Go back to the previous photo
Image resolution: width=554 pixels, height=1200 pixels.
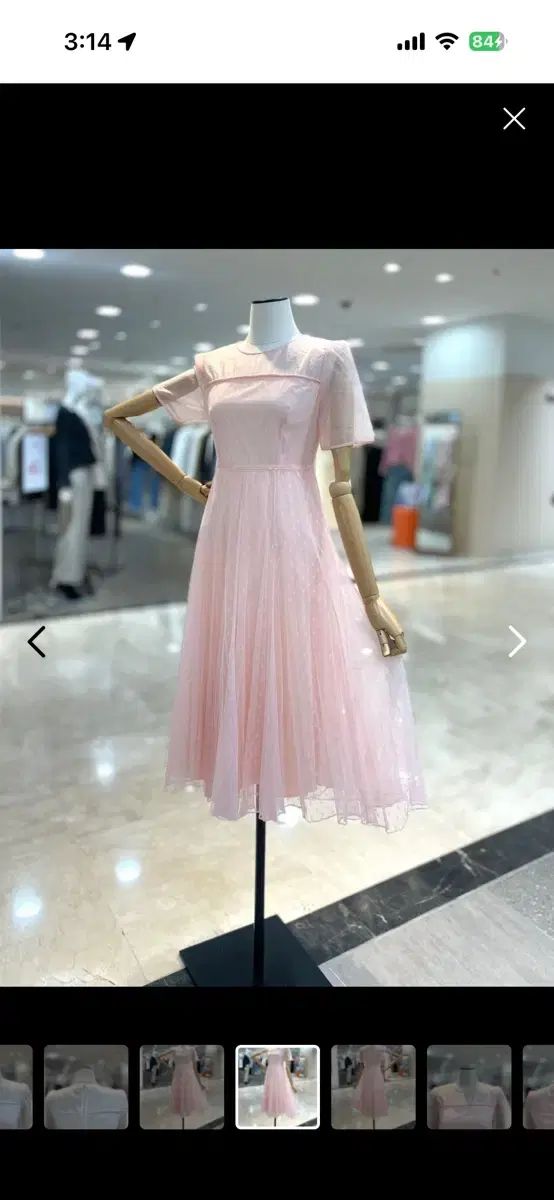(37, 642)
